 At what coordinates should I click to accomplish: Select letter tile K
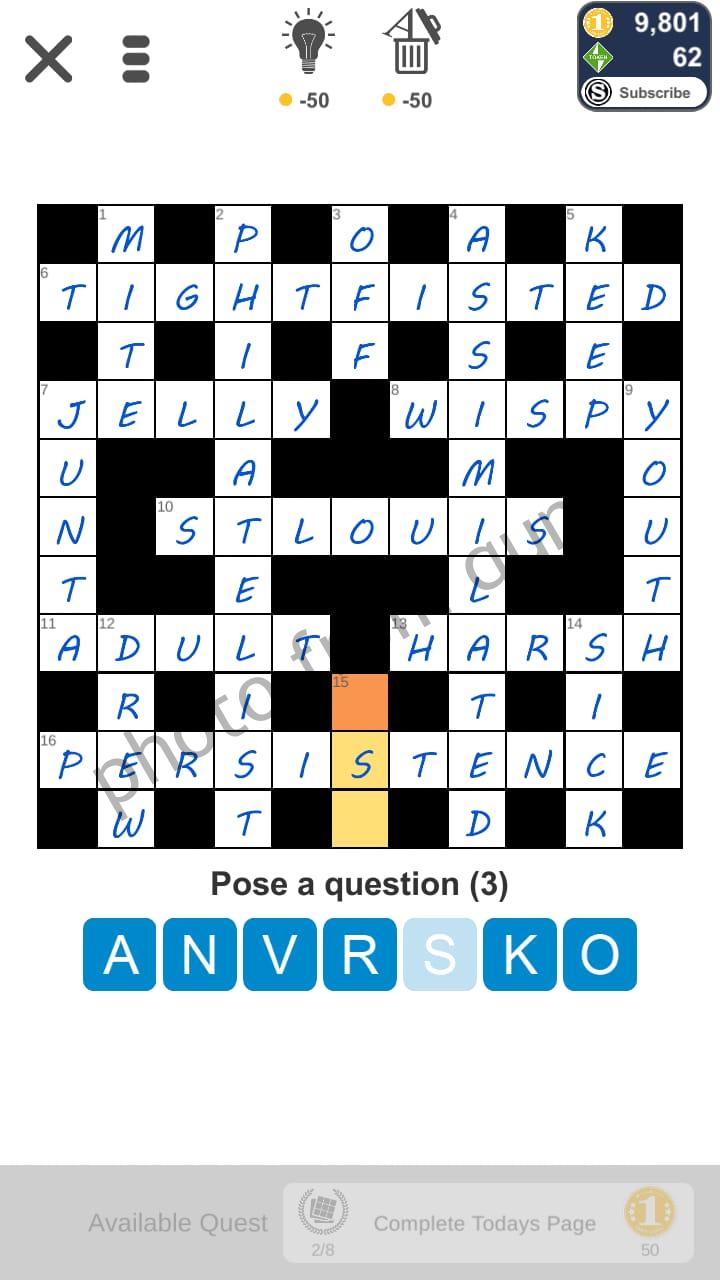tap(520, 955)
